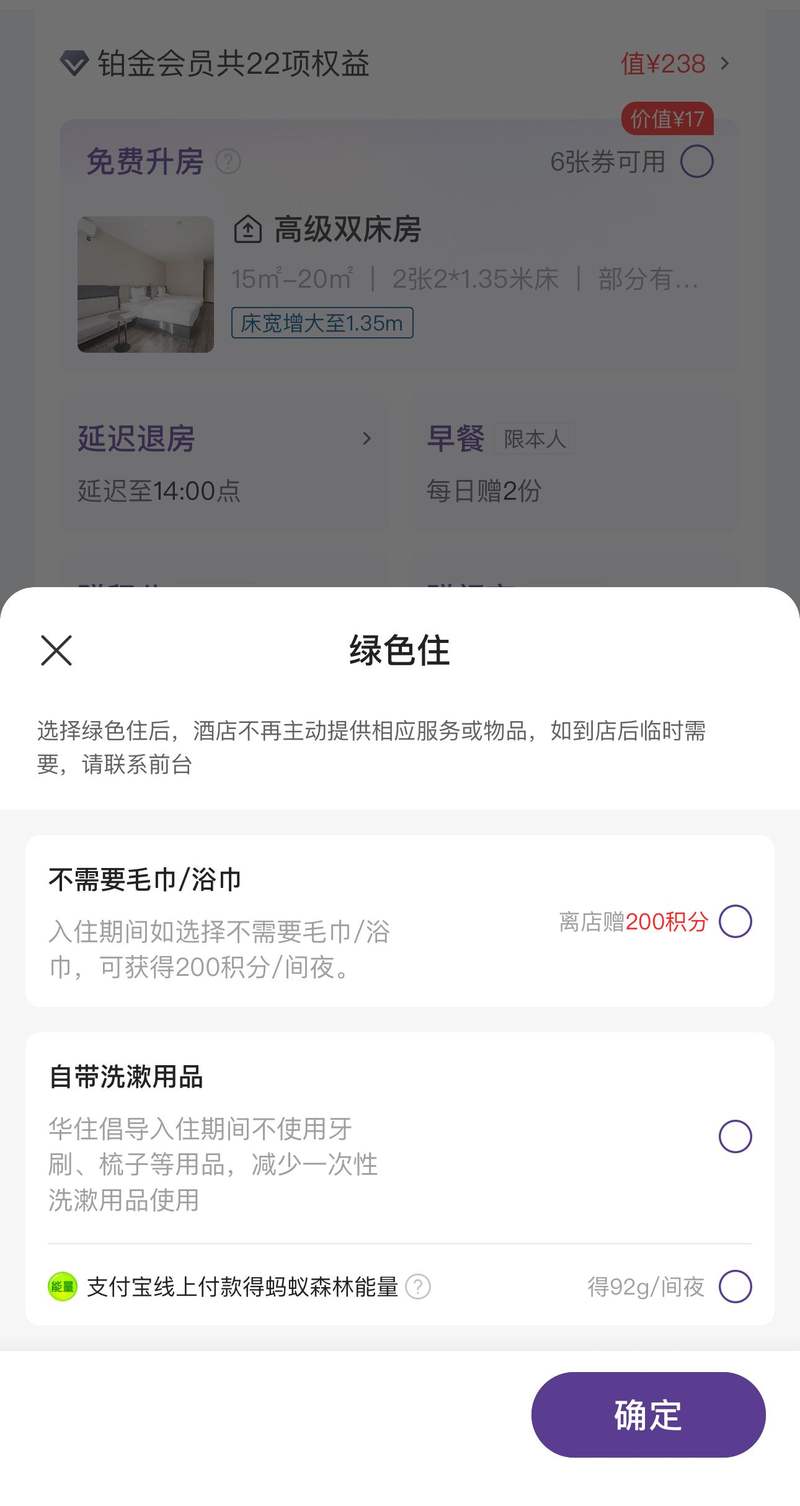Open help icon beside 蚂蚁森林能量

click(x=418, y=1287)
